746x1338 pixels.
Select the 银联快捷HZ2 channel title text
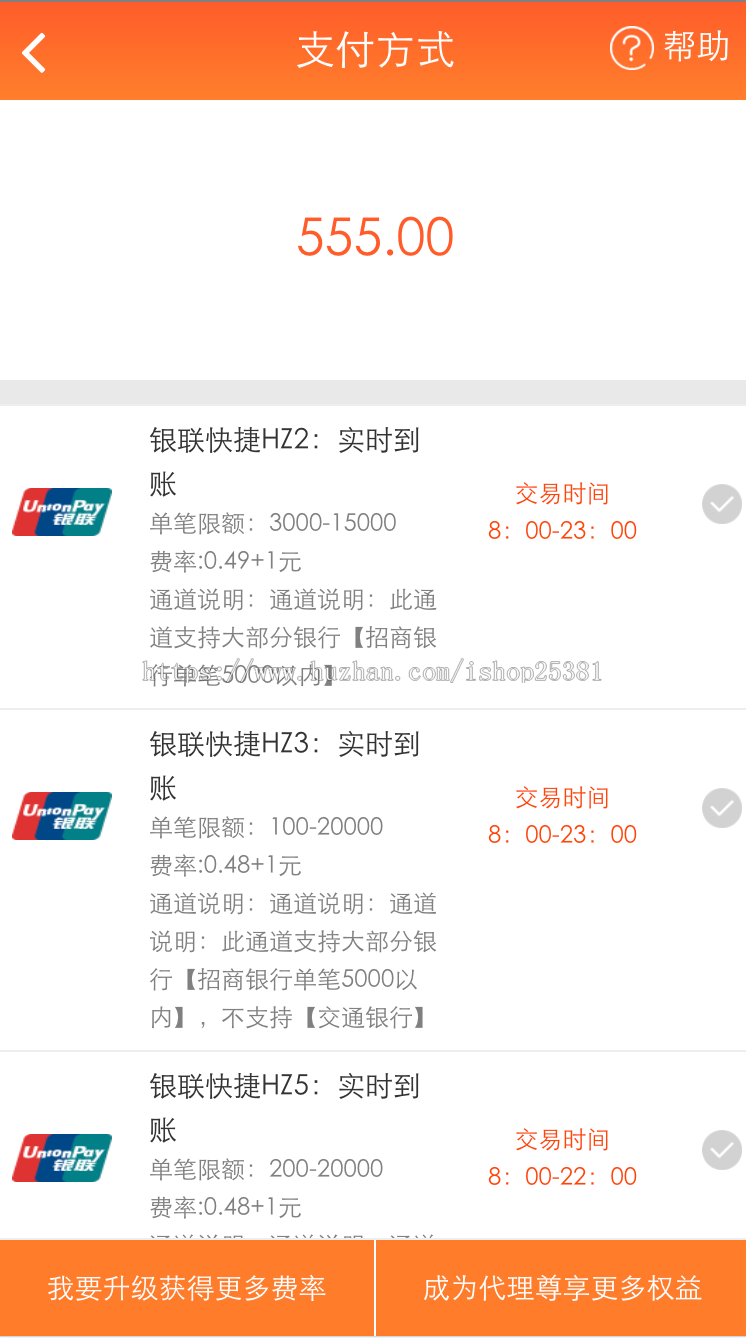point(283,440)
